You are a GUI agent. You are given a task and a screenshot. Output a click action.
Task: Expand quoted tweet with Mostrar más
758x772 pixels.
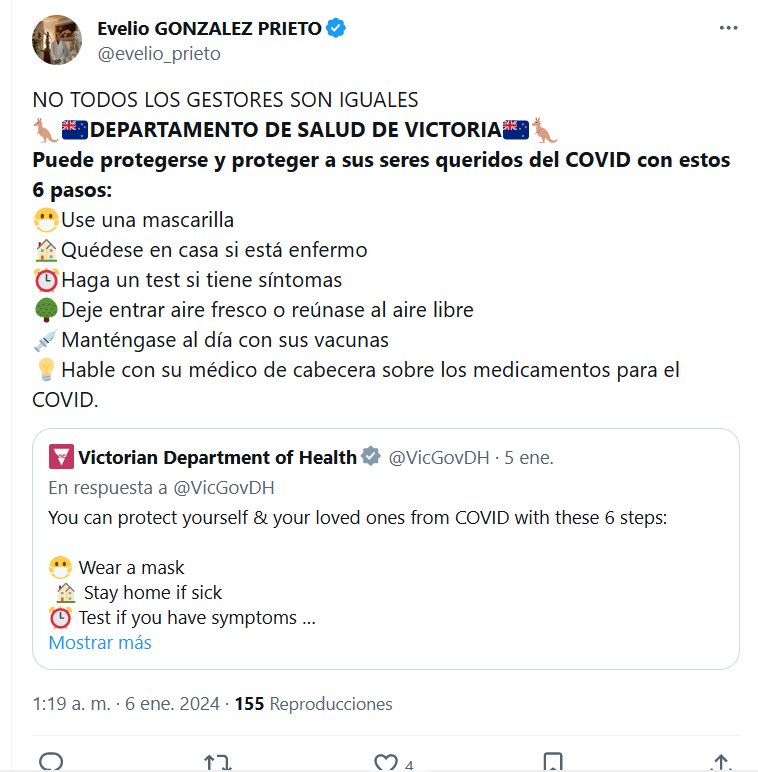click(x=100, y=642)
